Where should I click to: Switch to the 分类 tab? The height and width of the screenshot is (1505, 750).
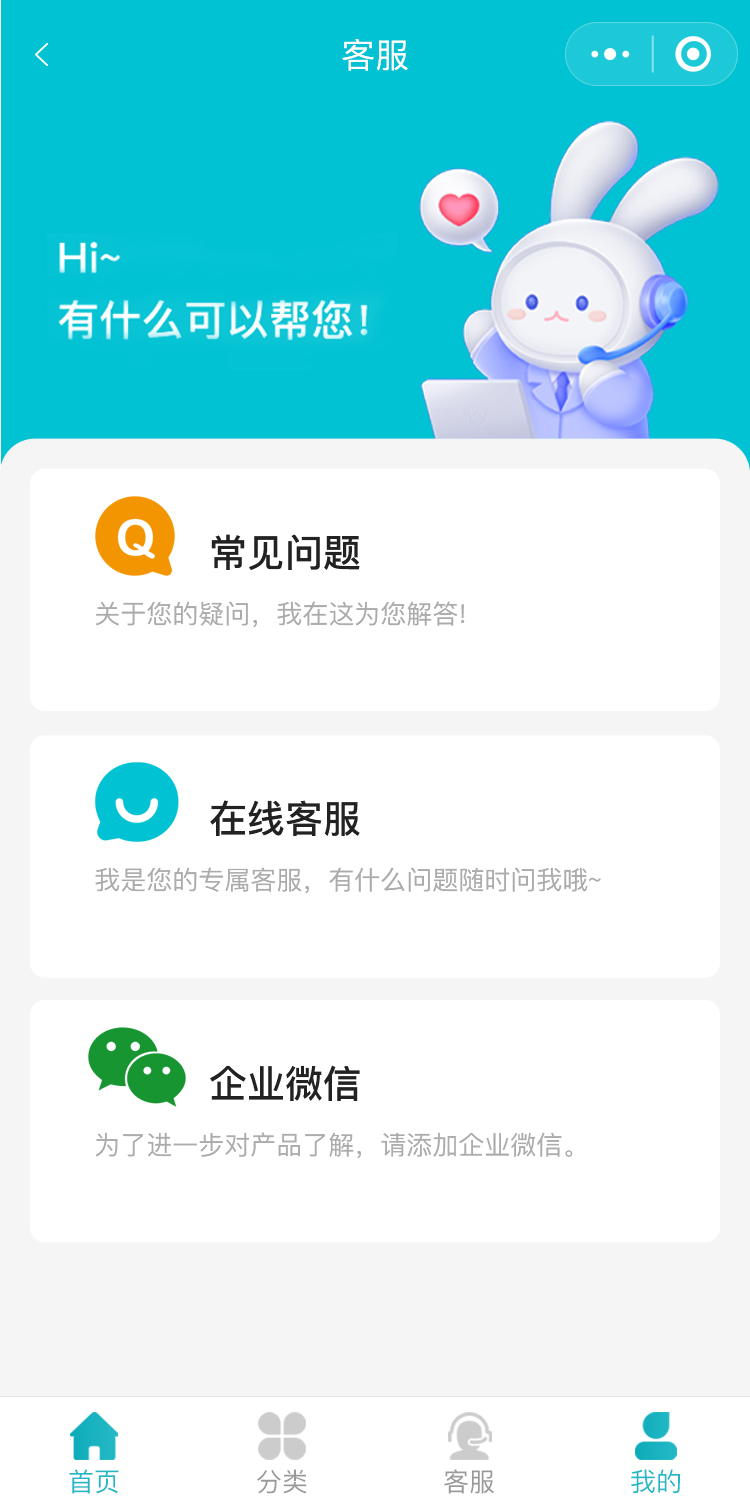(x=282, y=1452)
